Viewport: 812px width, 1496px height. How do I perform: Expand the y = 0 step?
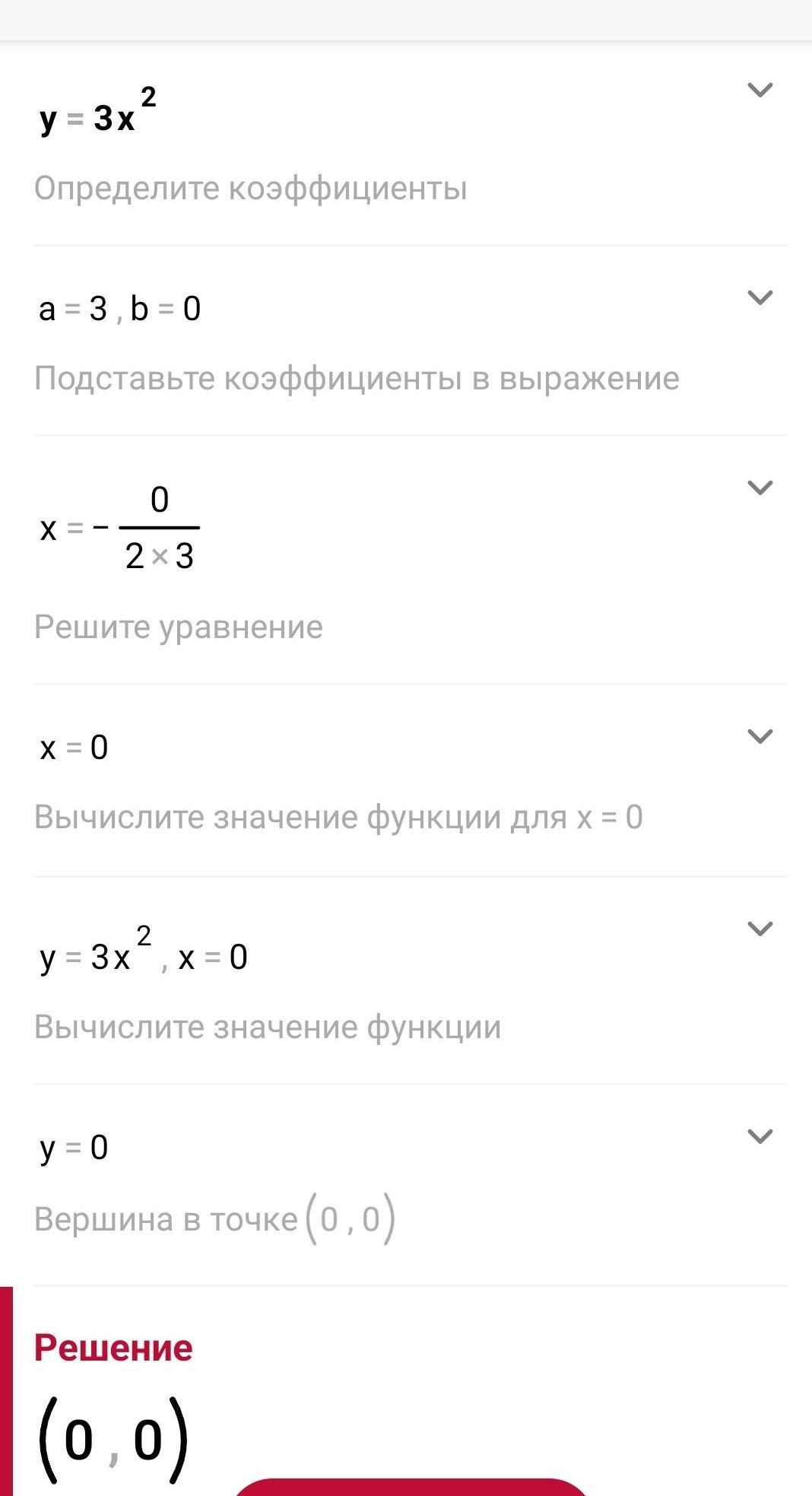760,1136
